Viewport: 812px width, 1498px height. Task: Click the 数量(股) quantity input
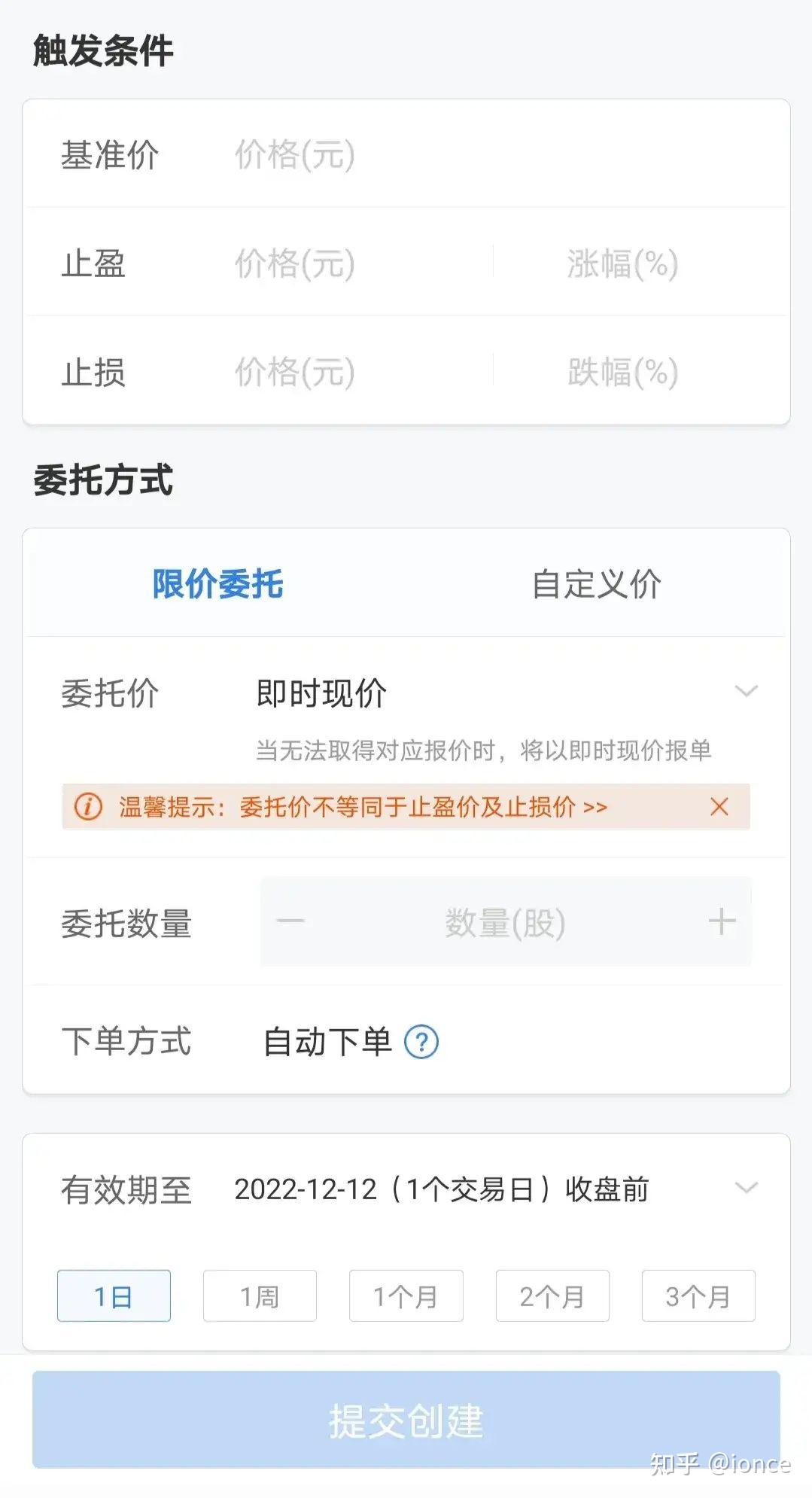coord(504,921)
